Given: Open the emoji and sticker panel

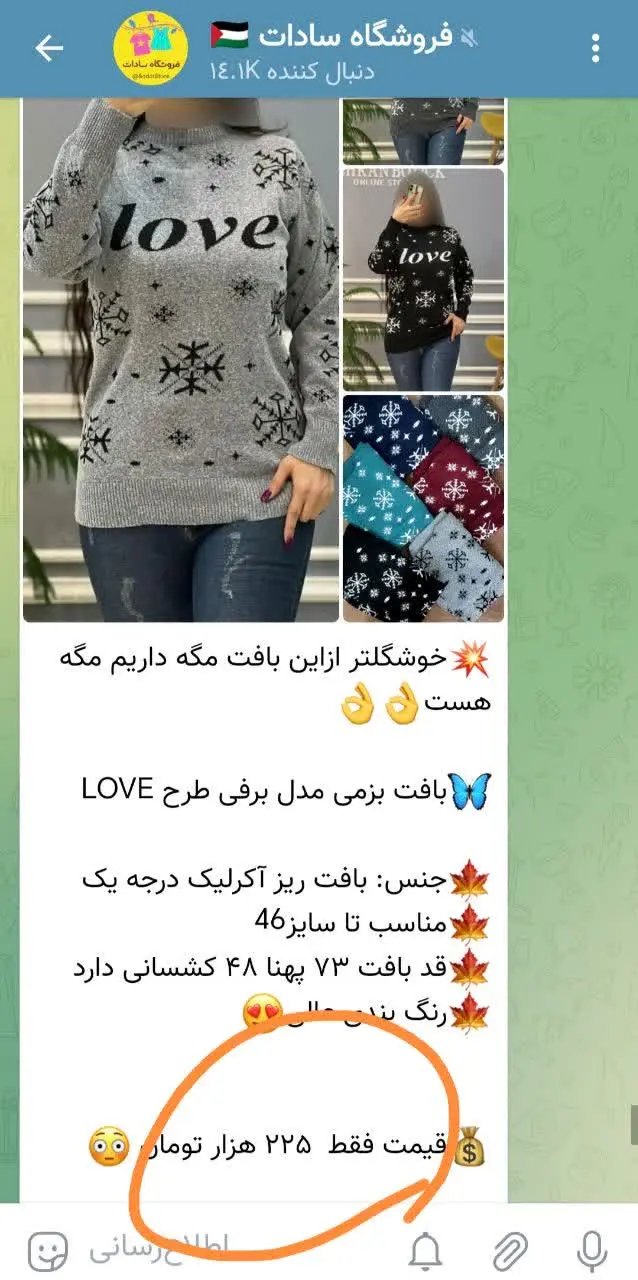Looking at the screenshot, I should click(48, 1247).
